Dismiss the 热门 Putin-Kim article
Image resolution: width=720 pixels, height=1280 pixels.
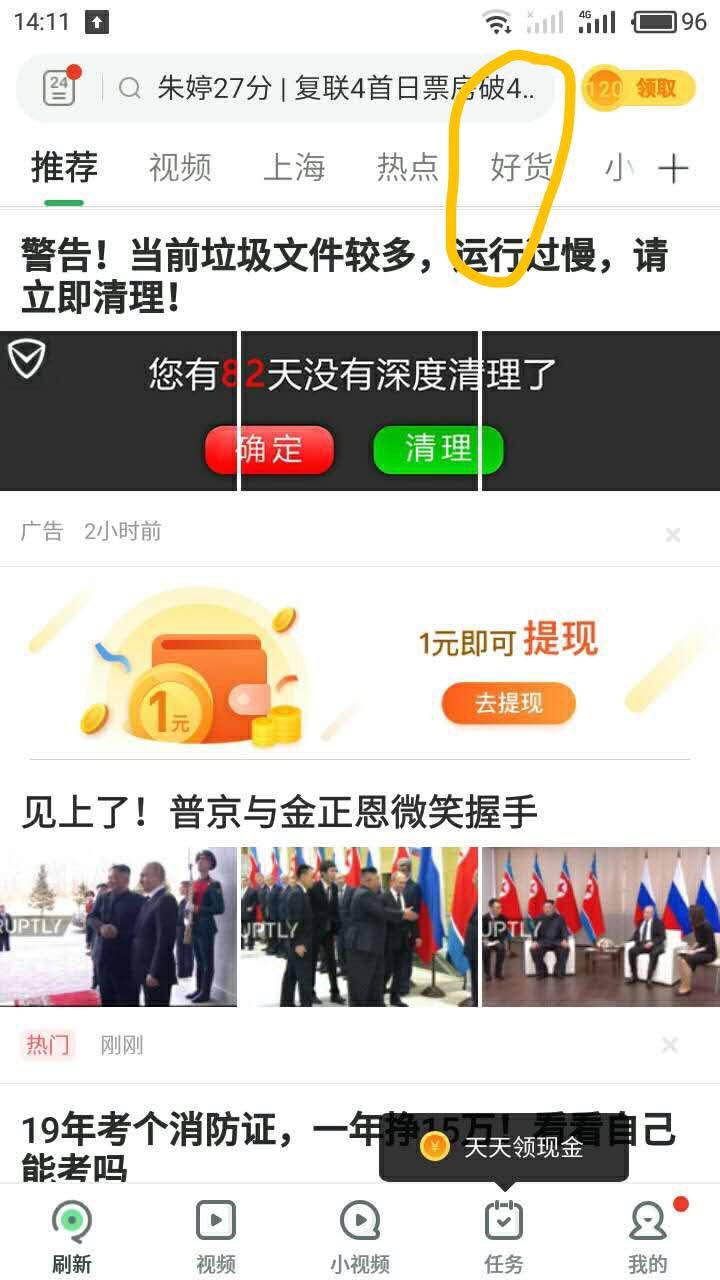tap(670, 1045)
